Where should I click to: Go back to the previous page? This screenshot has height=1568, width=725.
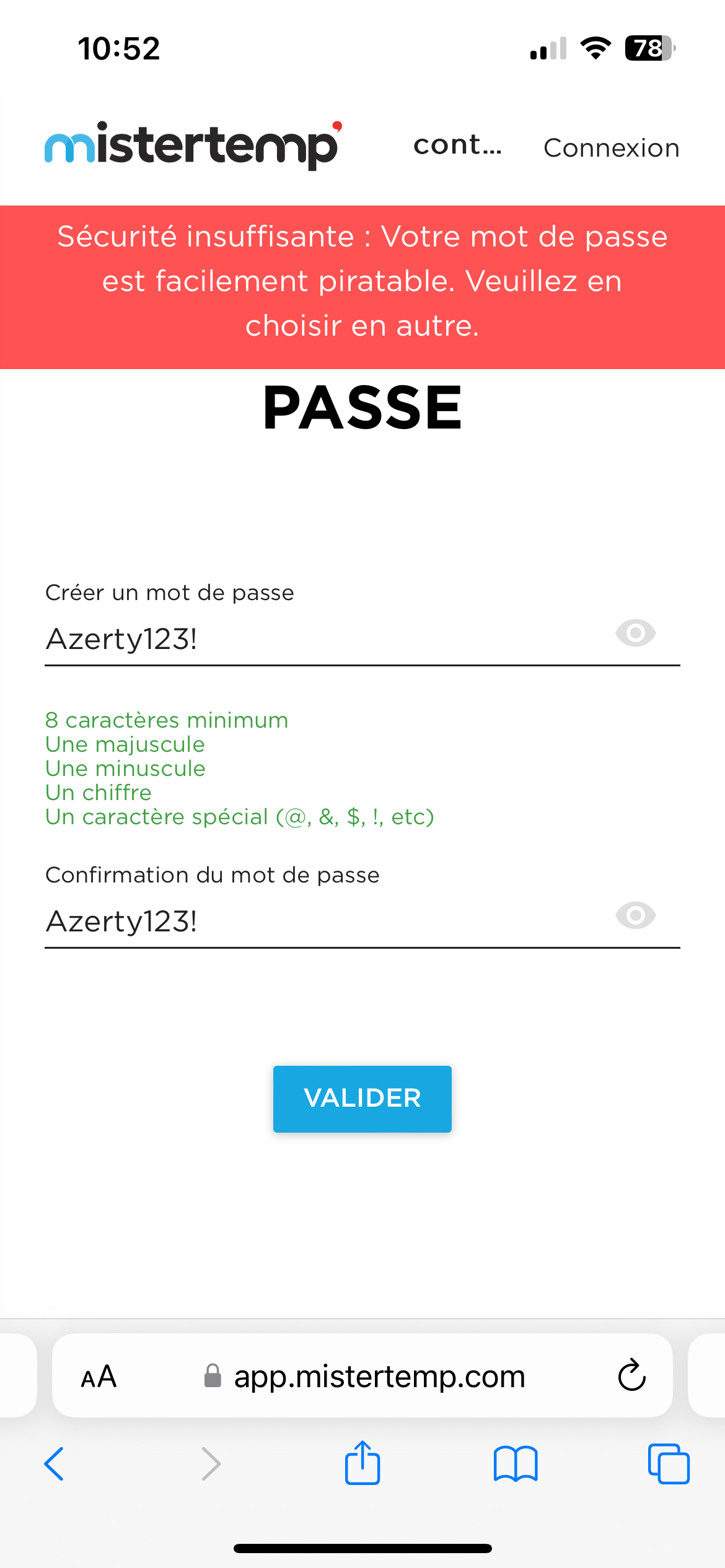coord(55,1464)
